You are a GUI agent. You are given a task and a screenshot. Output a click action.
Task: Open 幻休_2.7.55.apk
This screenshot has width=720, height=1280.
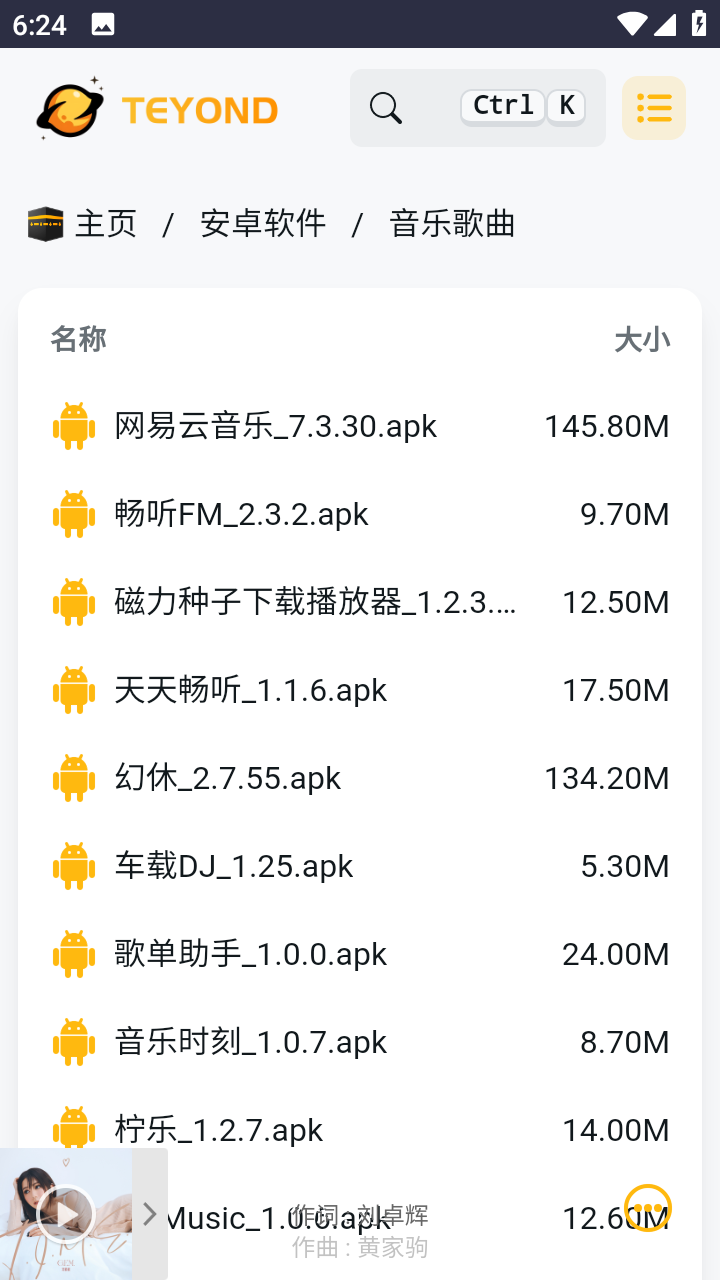coord(360,778)
